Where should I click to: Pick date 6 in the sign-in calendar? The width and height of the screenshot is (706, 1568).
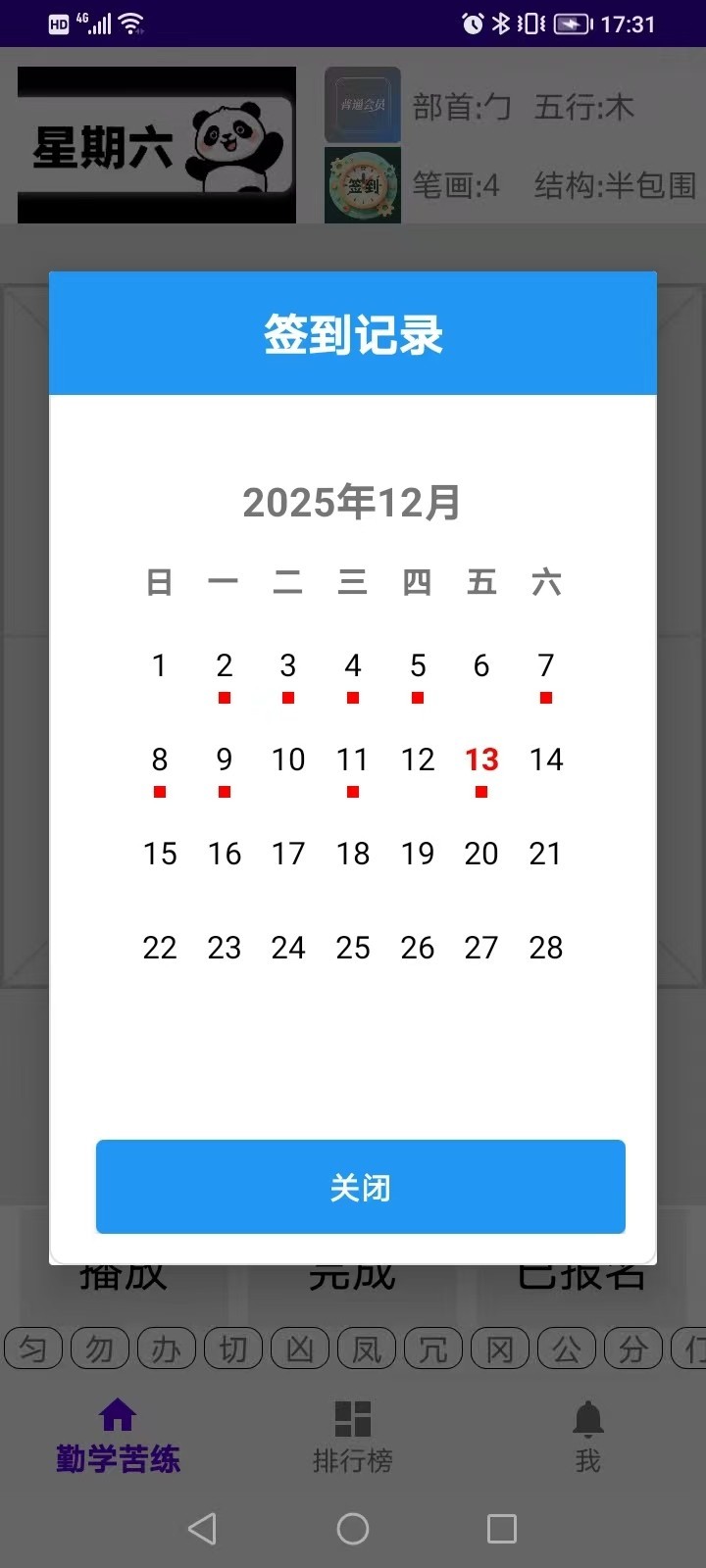[x=481, y=666]
